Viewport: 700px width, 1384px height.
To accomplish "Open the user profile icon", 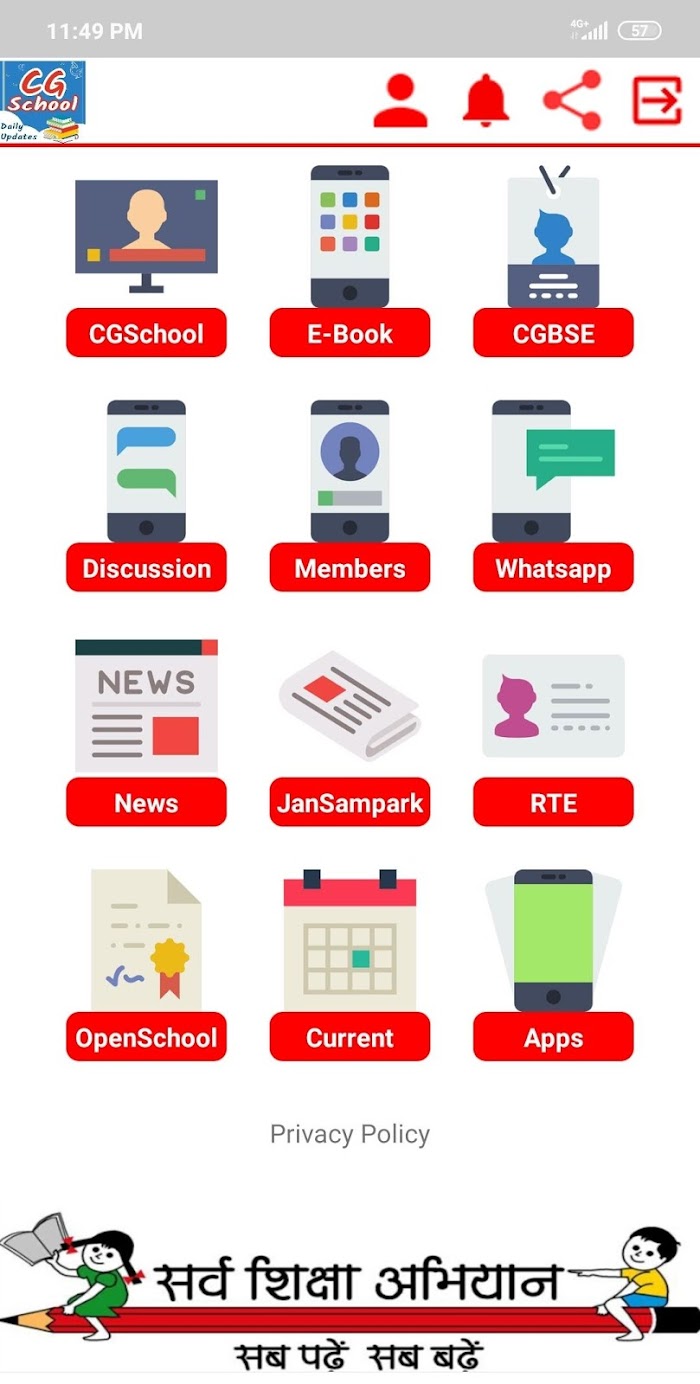I will pyautogui.click(x=400, y=101).
